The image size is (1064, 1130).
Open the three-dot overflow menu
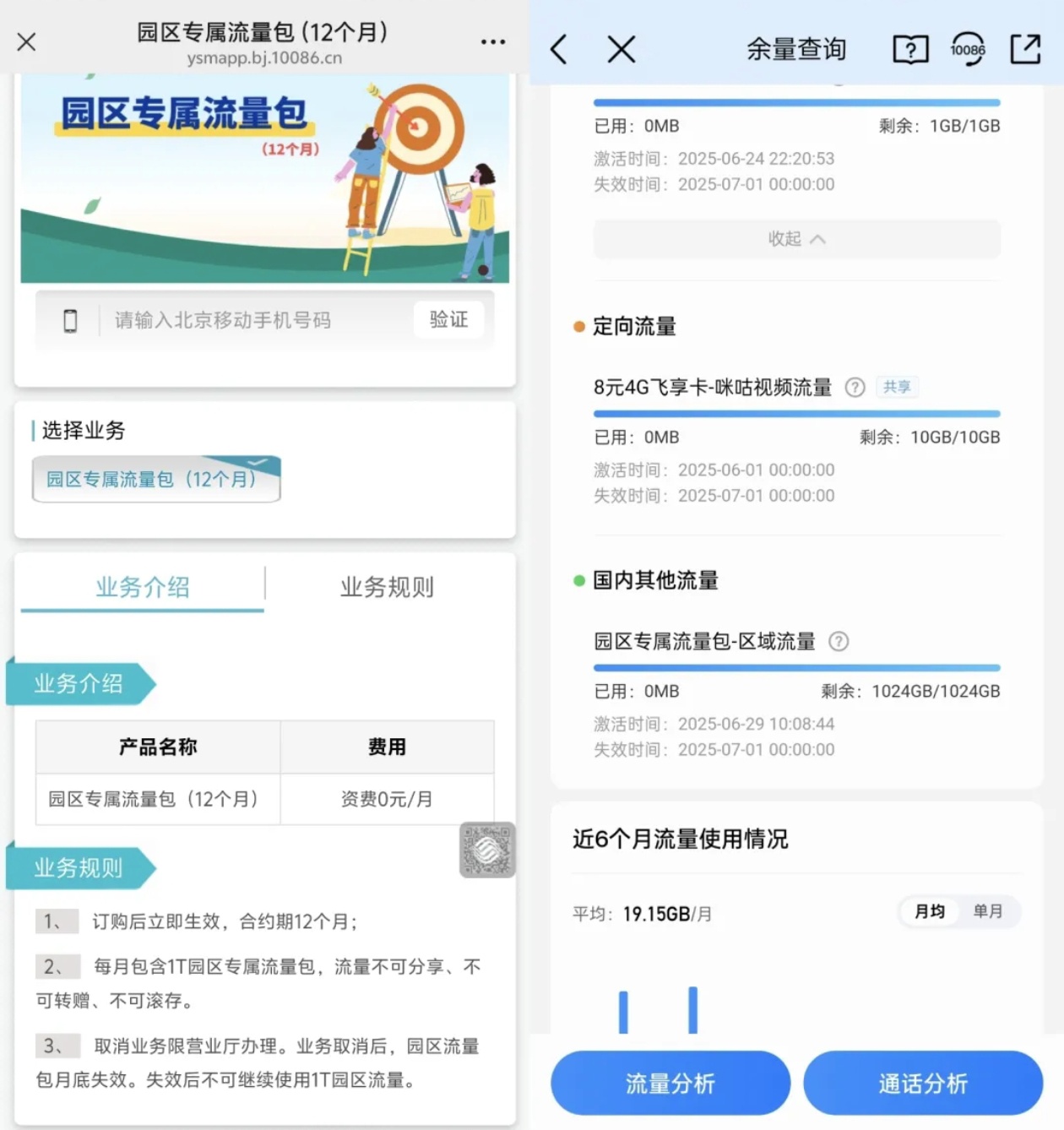(x=492, y=41)
